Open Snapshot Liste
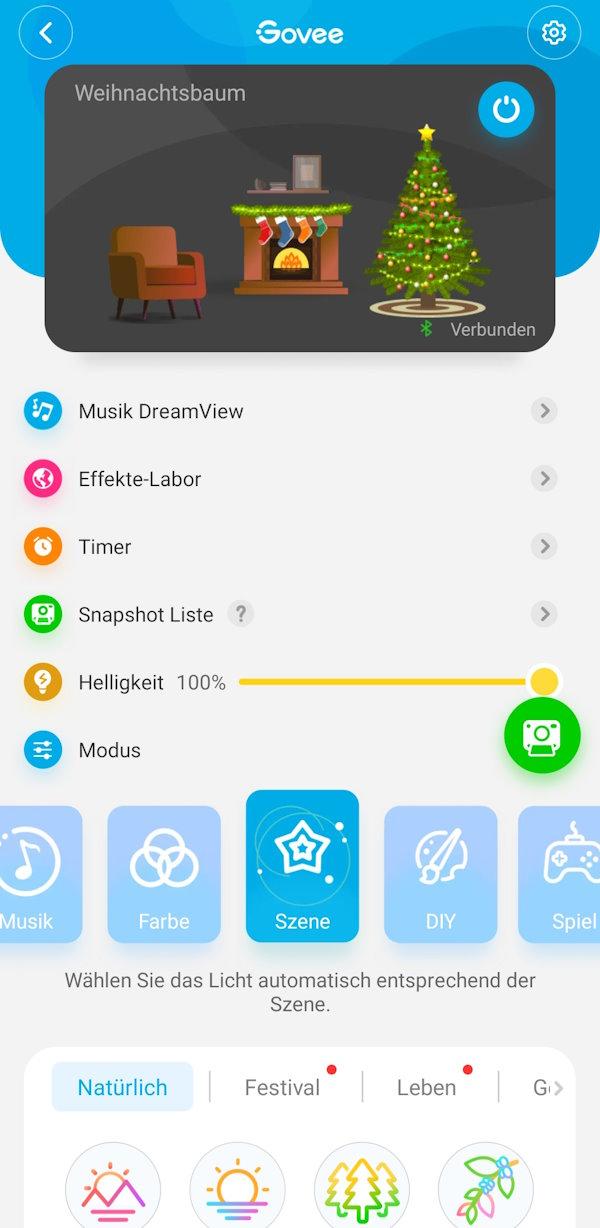The width and height of the screenshot is (600, 1228). pyautogui.click(x=145, y=615)
